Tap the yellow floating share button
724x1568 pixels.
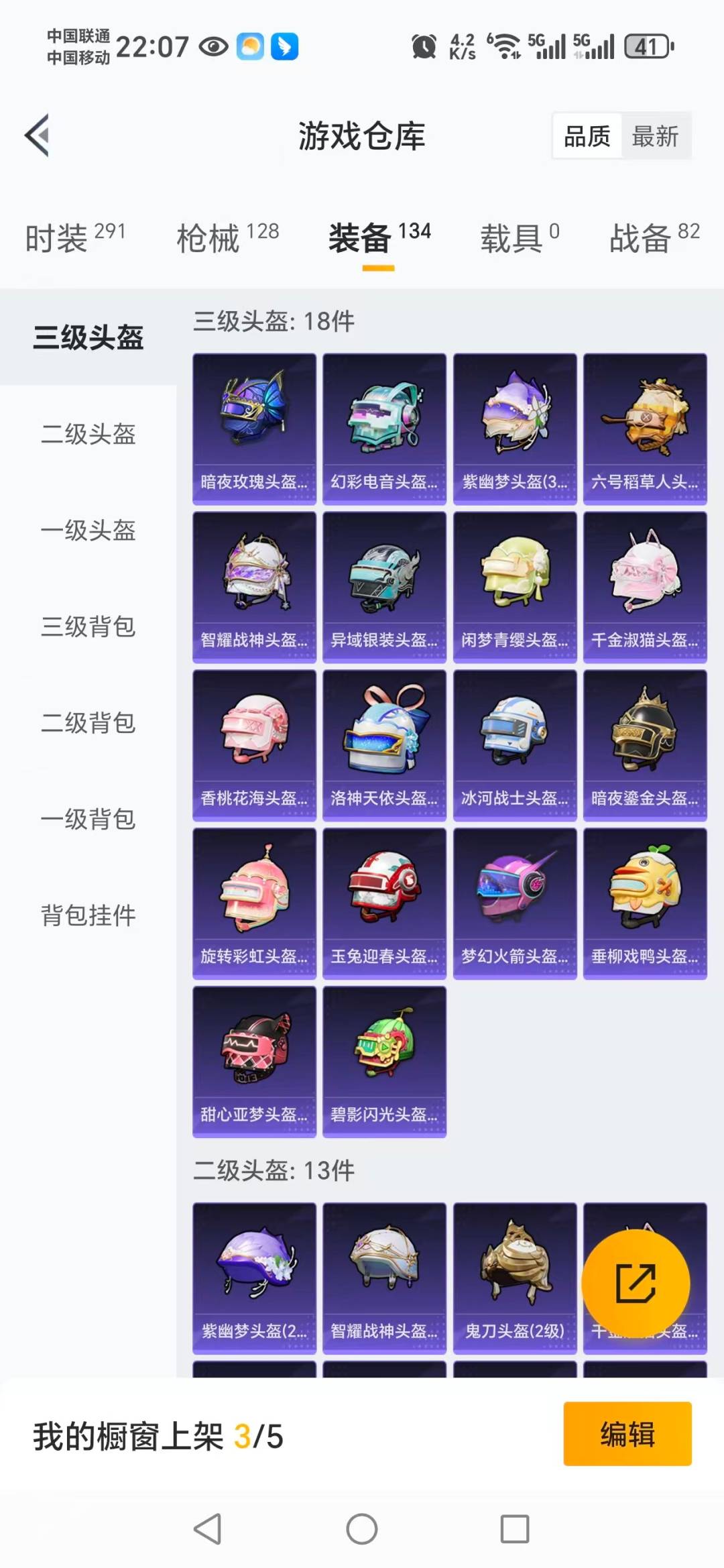635,1283
